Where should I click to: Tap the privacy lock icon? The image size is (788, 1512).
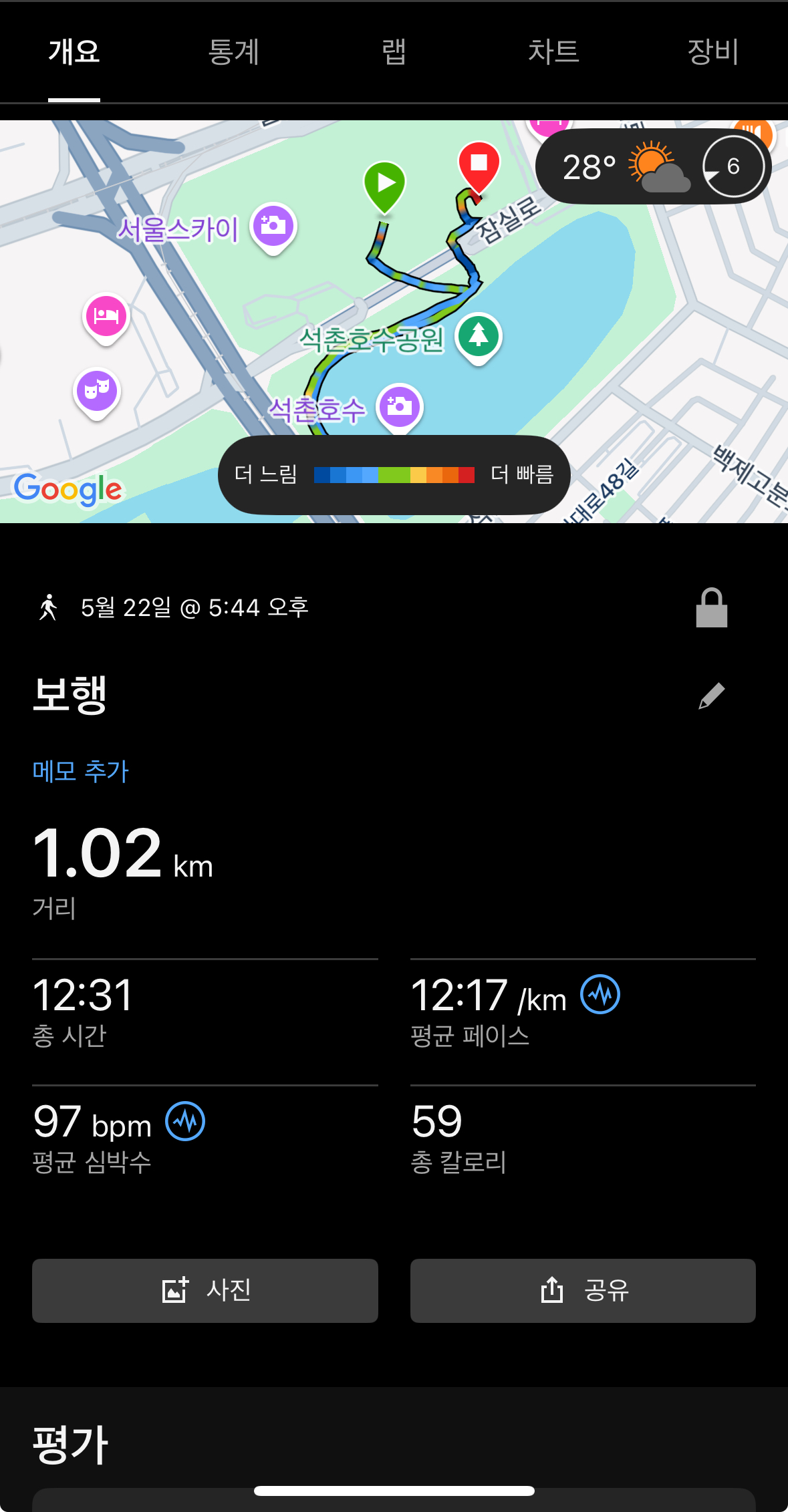point(712,608)
